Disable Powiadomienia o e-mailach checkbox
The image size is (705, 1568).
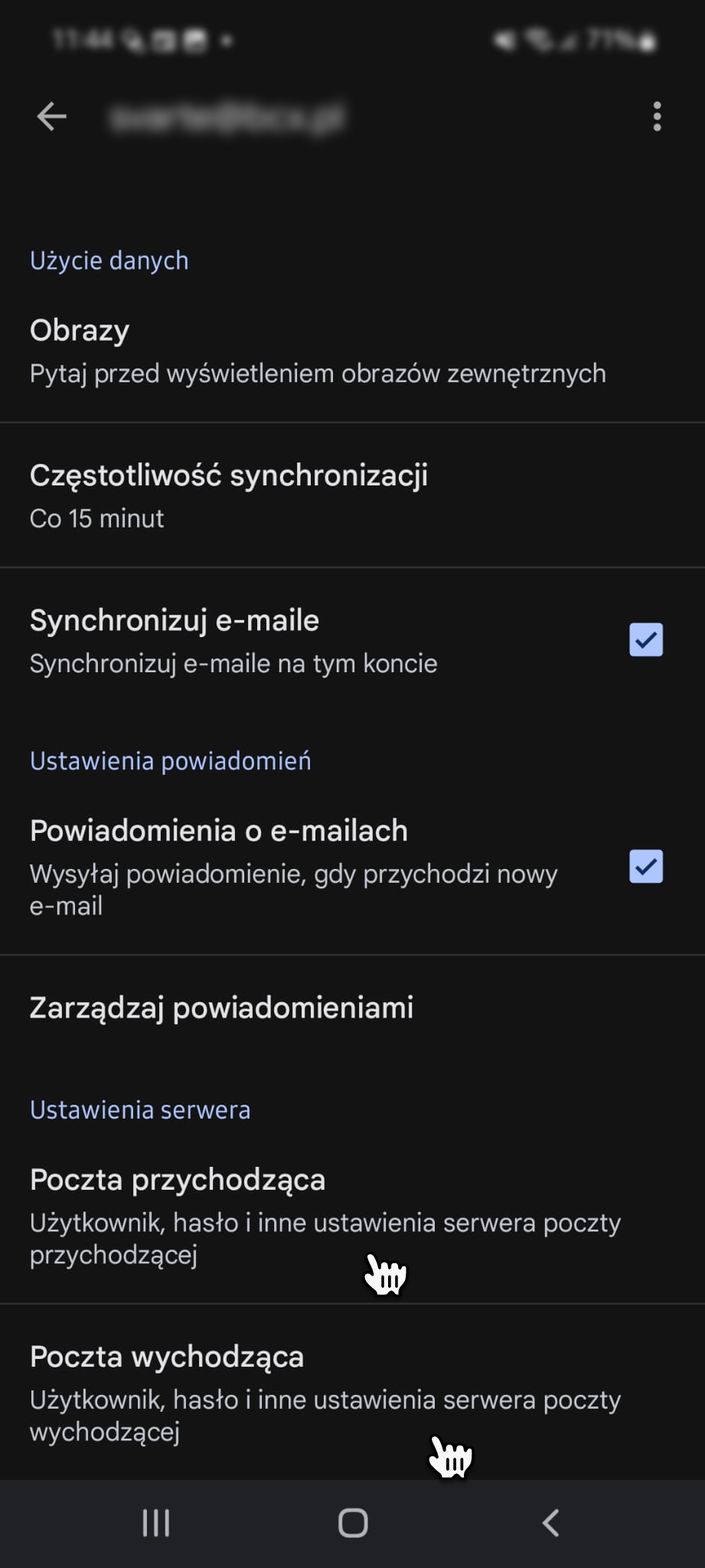645,867
